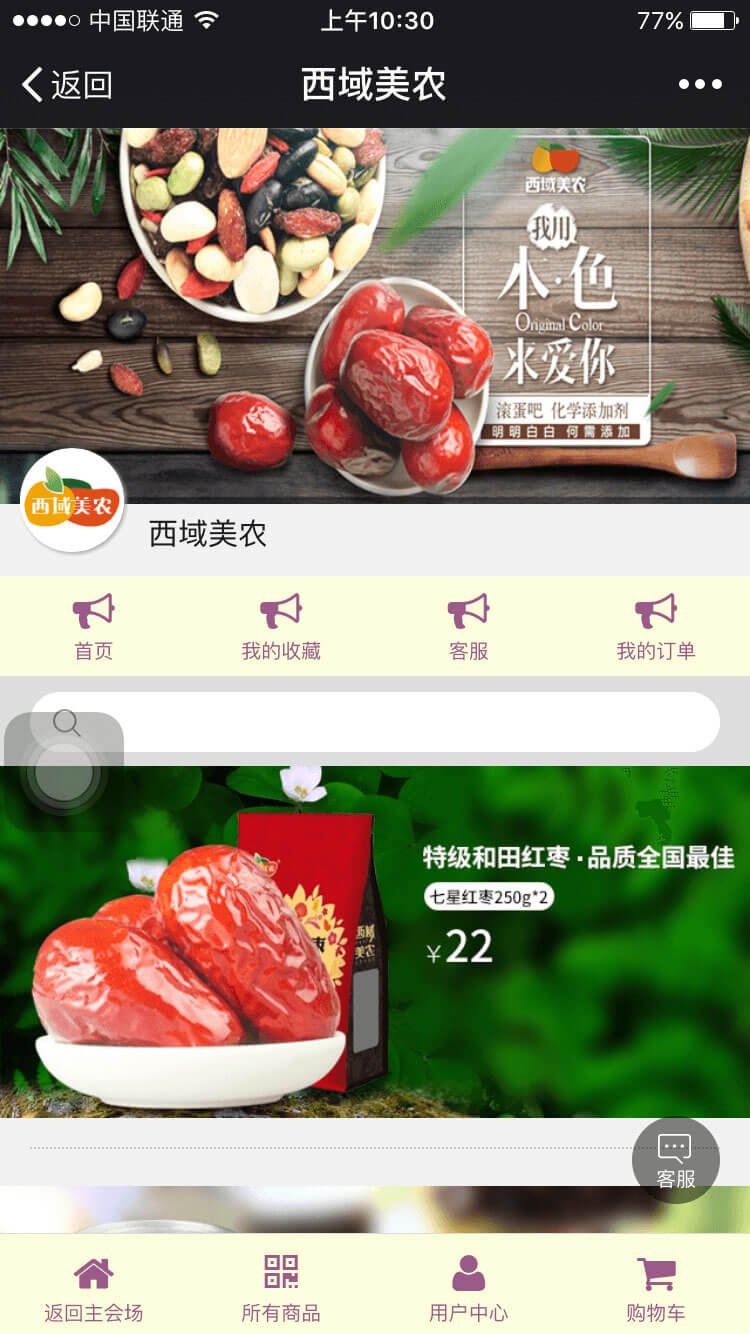Go back with the 返回 button

pyautogui.click(x=66, y=85)
